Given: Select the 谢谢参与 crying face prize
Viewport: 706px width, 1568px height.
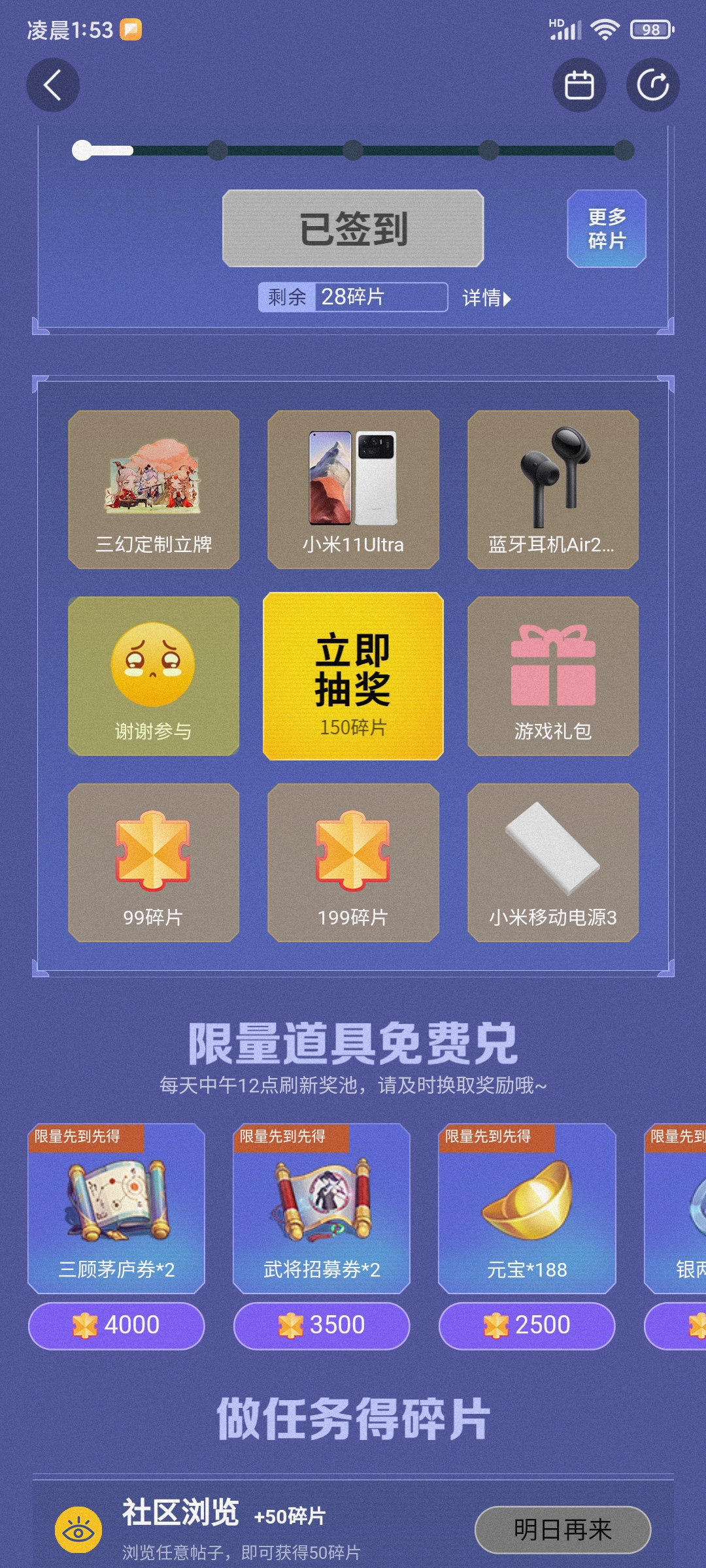Looking at the screenshot, I should point(153,676).
